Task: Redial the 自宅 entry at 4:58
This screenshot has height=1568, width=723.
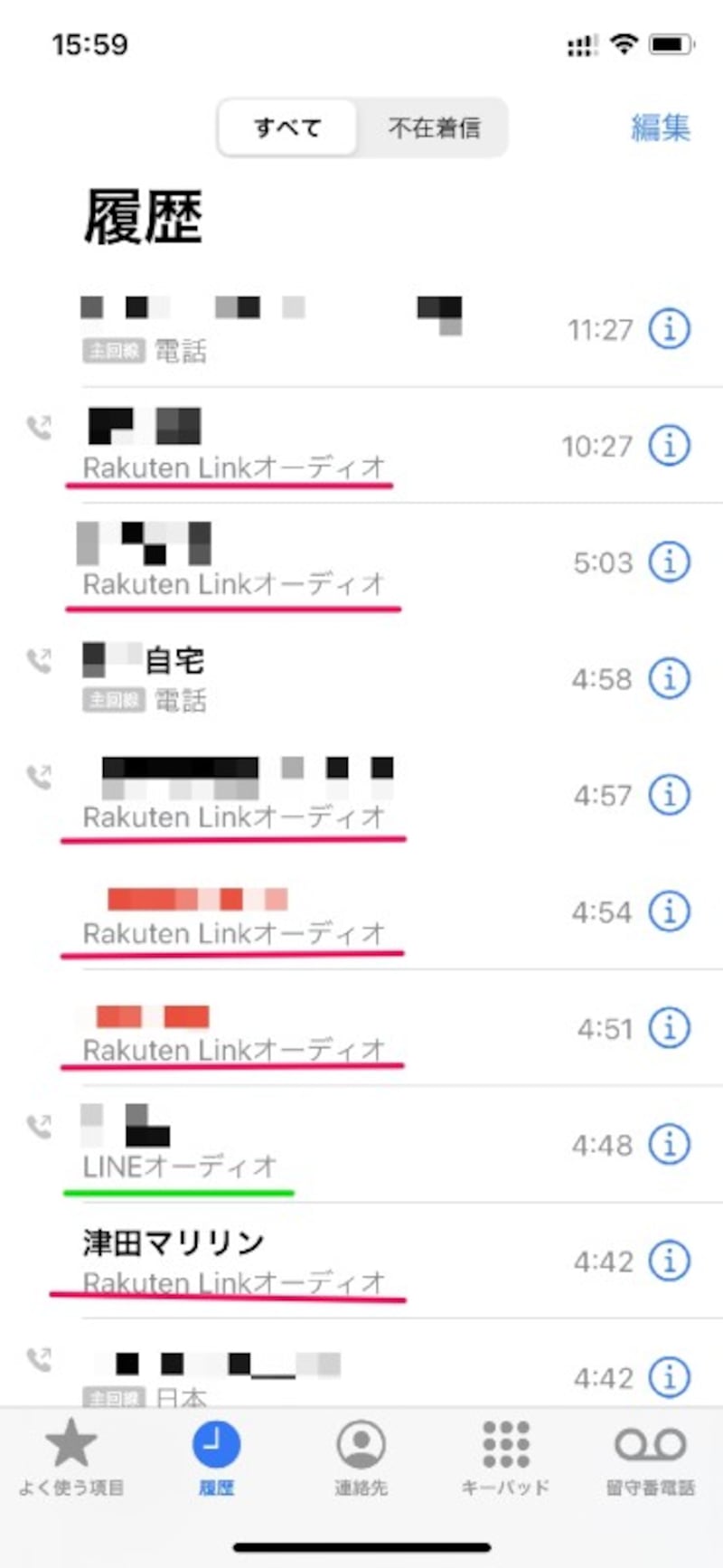Action: pos(271,678)
